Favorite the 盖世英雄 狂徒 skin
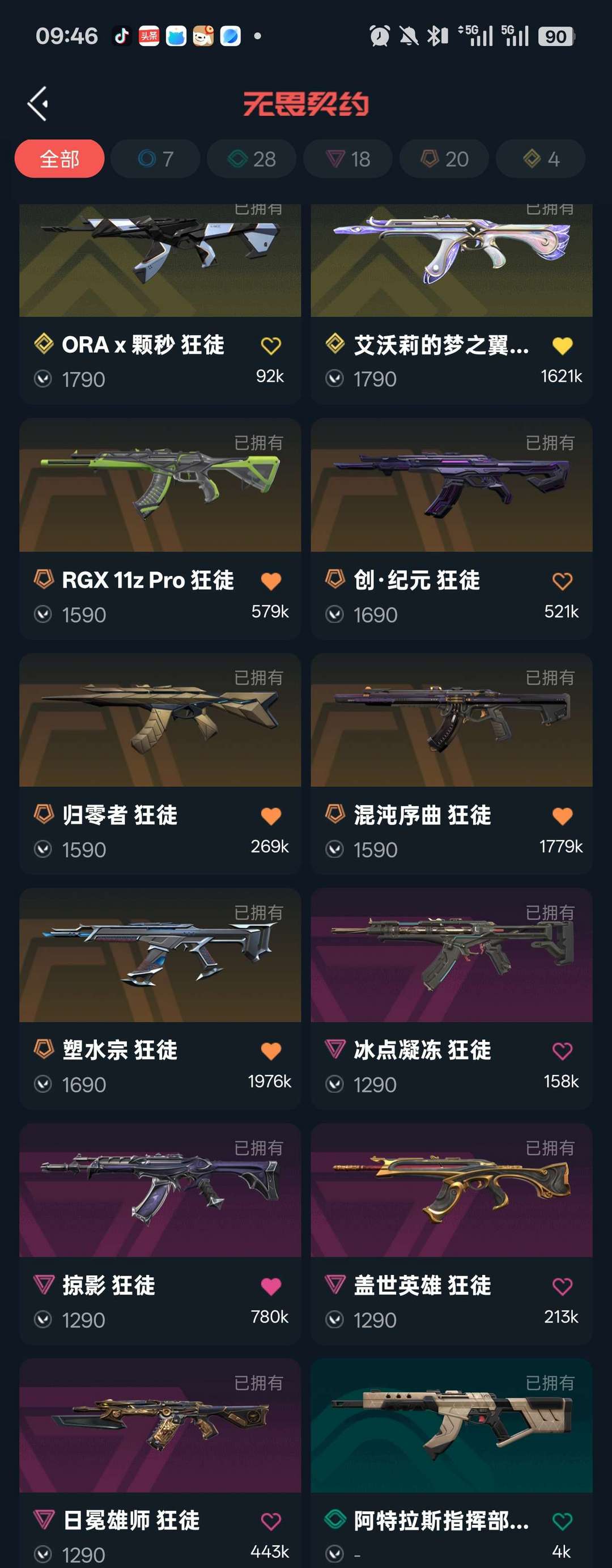This screenshot has height=1568, width=612. (x=563, y=1285)
